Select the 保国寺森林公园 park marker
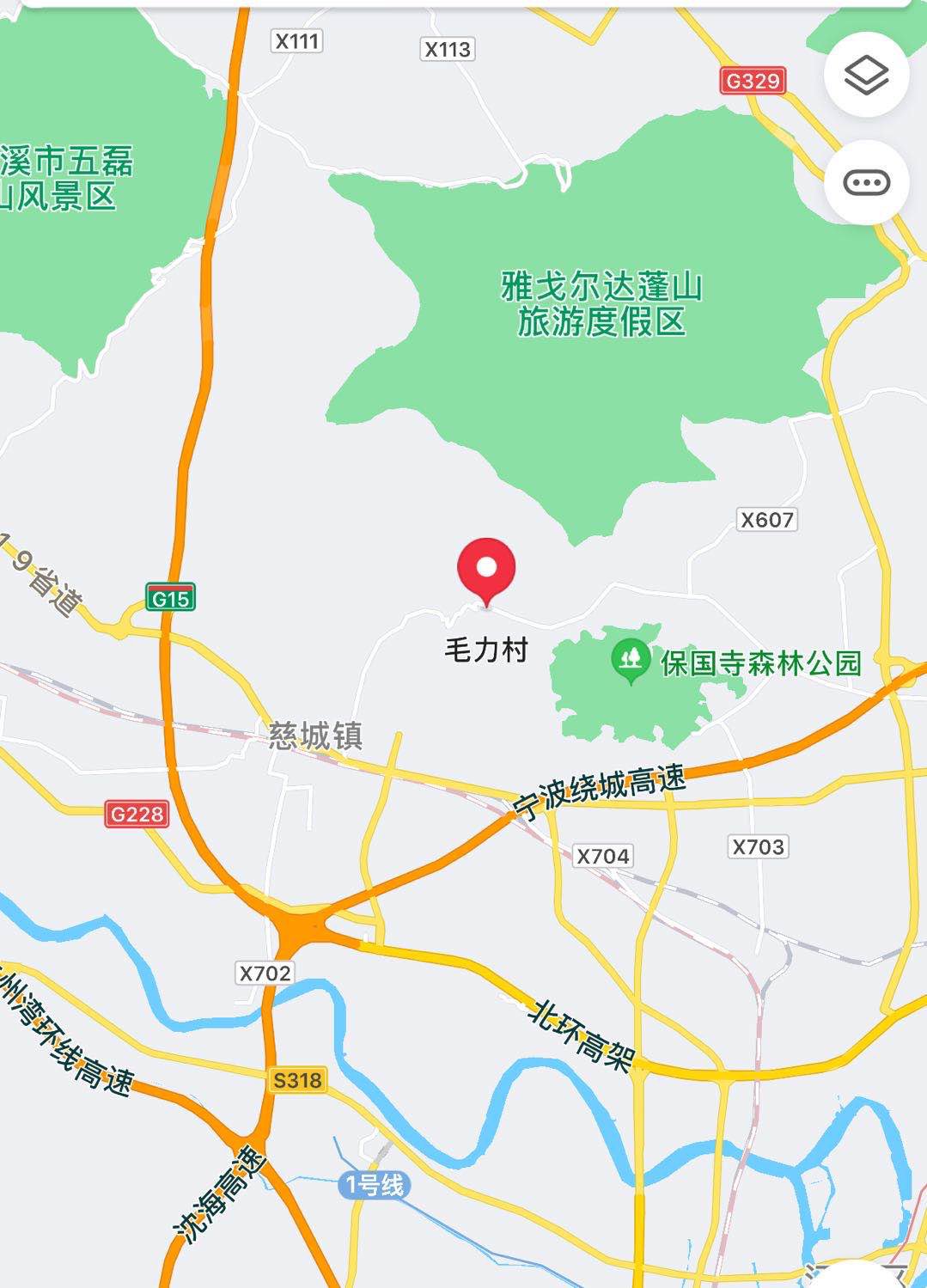Viewport: 927px width, 1288px height. (631, 661)
